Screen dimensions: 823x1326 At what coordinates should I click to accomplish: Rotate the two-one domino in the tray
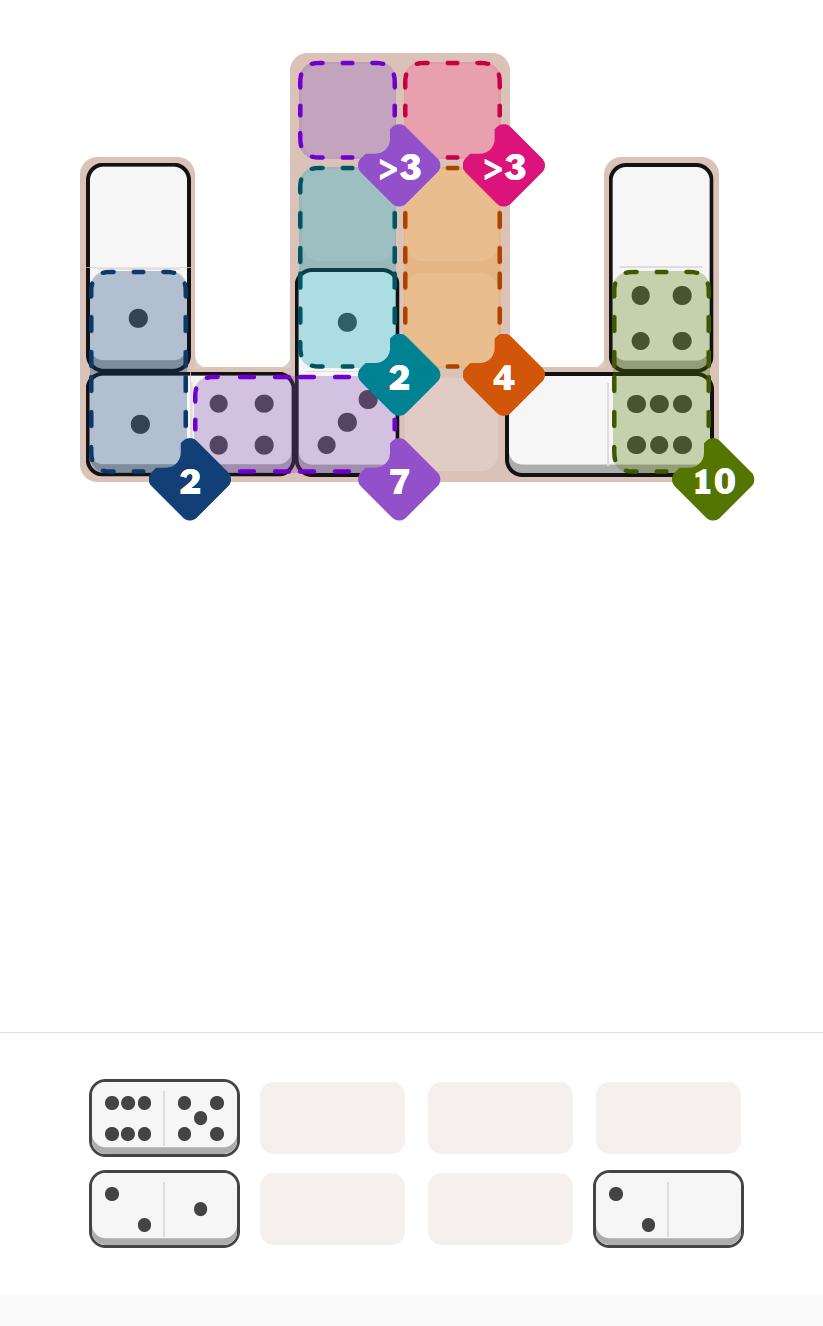click(x=164, y=1208)
